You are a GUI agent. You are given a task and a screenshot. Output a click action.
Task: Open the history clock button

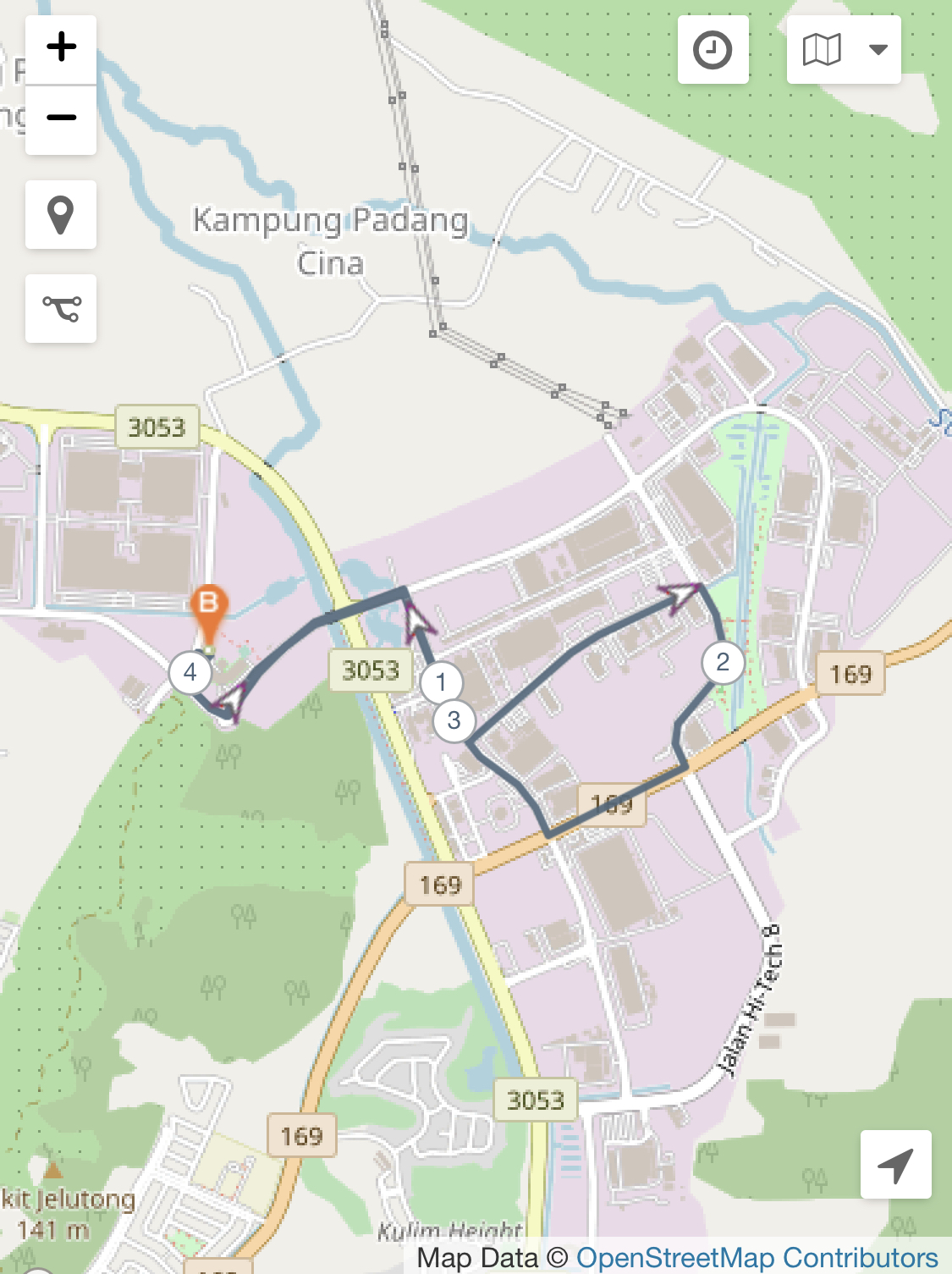[713, 49]
